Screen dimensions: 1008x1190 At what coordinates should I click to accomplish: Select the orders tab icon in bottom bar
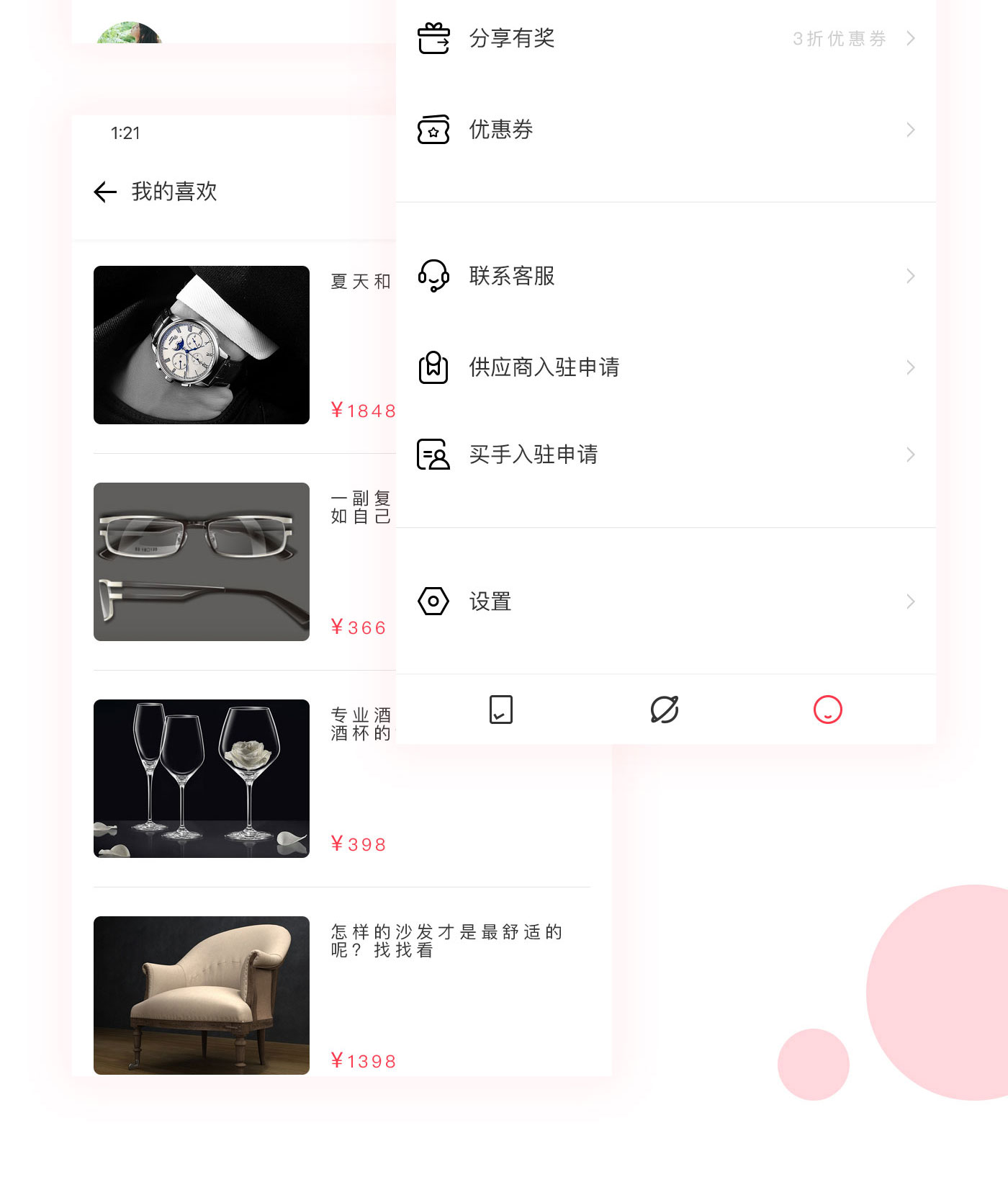click(501, 709)
